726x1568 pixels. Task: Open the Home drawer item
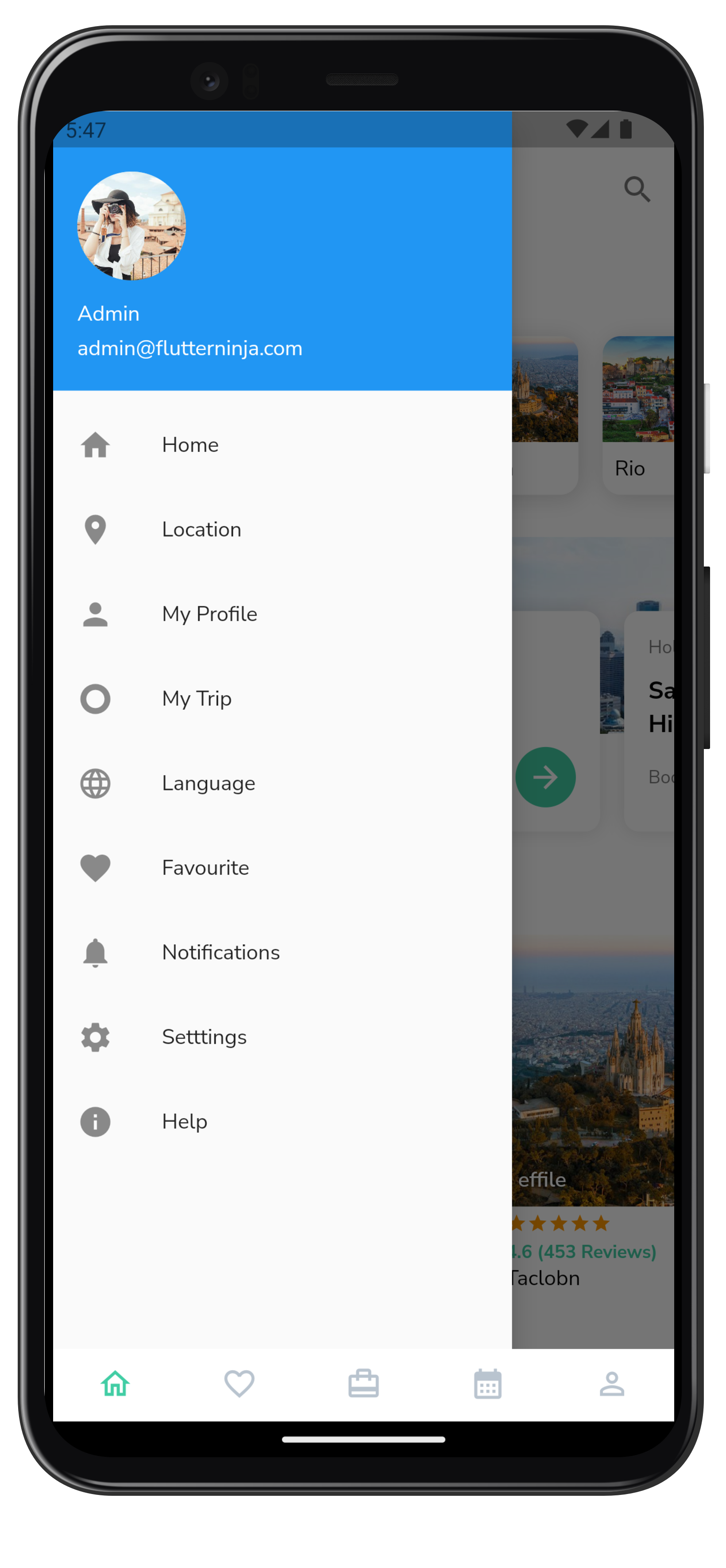pyautogui.click(x=282, y=445)
